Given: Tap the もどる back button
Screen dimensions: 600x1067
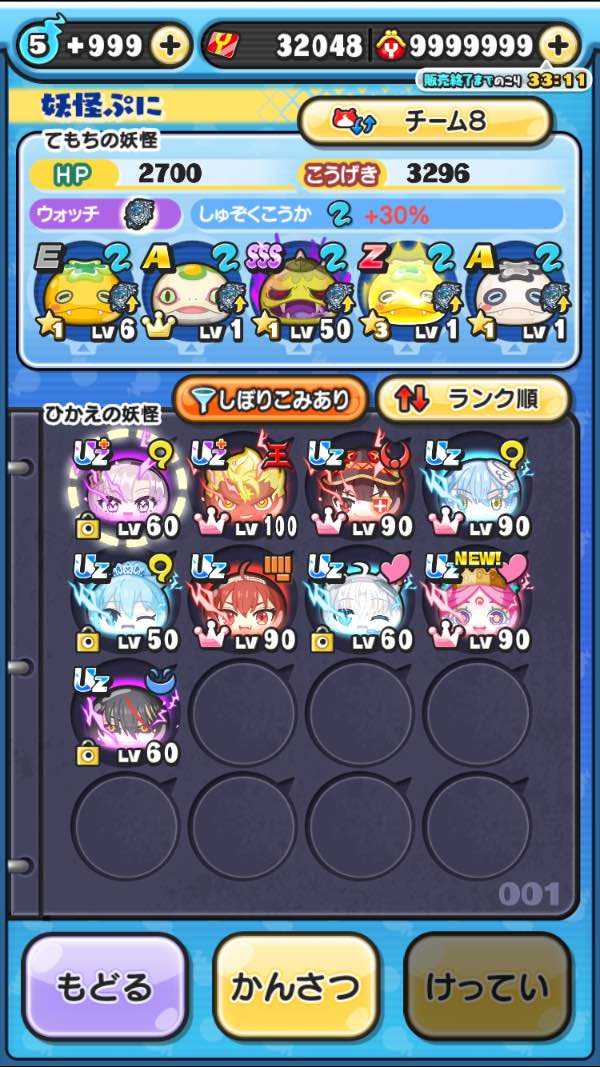Looking at the screenshot, I should click(x=105, y=987).
